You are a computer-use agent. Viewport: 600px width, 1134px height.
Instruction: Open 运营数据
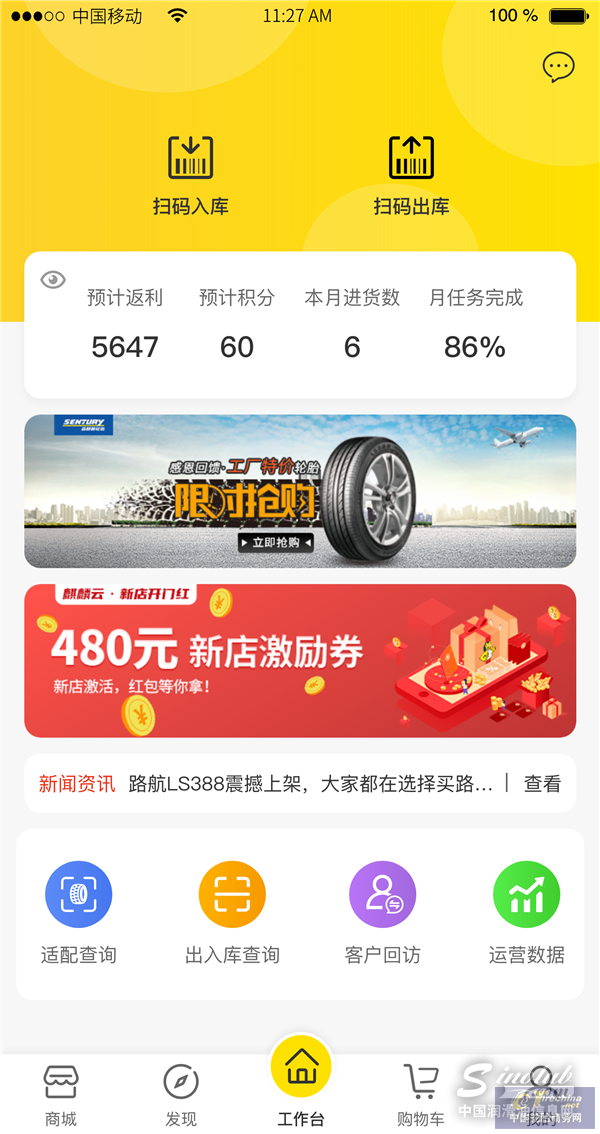click(x=526, y=912)
